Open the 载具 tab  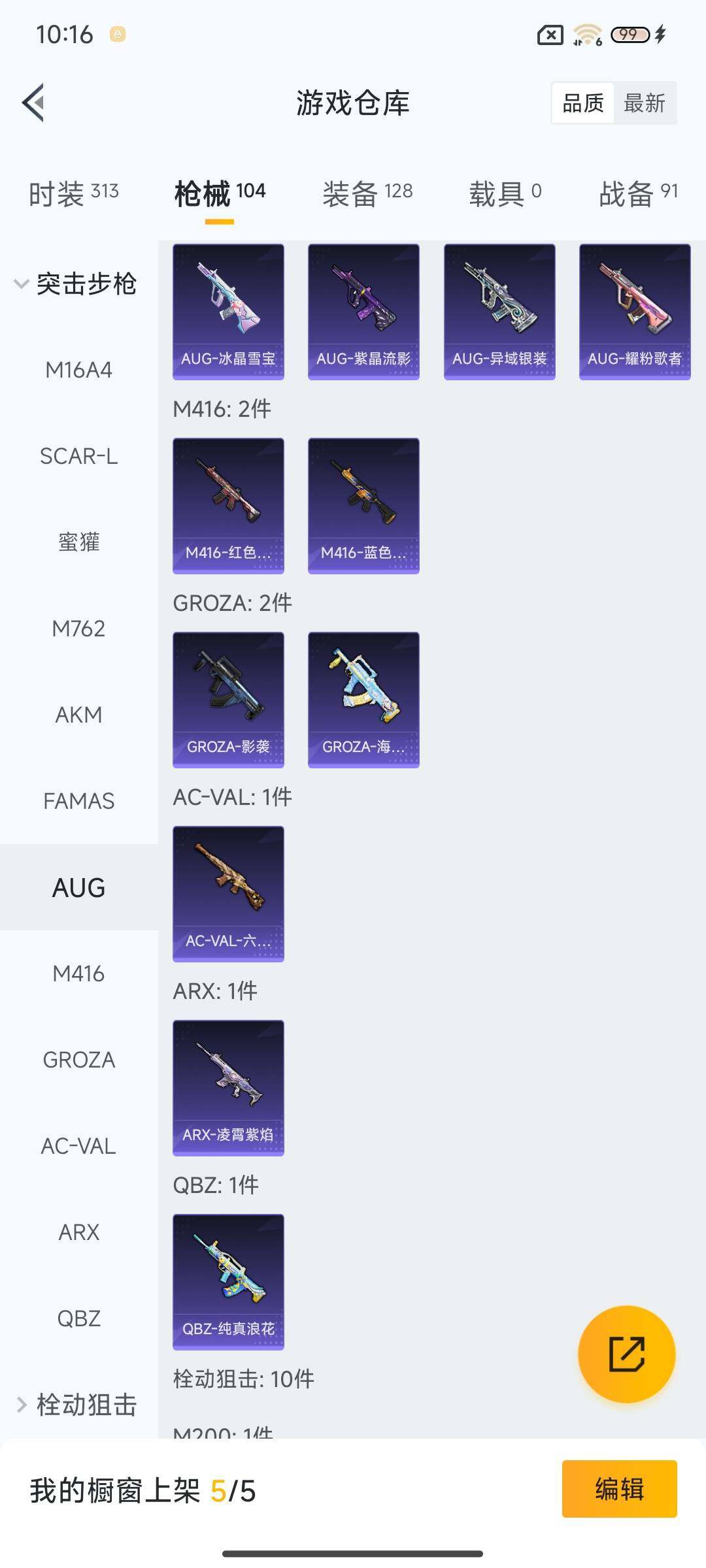(x=505, y=194)
